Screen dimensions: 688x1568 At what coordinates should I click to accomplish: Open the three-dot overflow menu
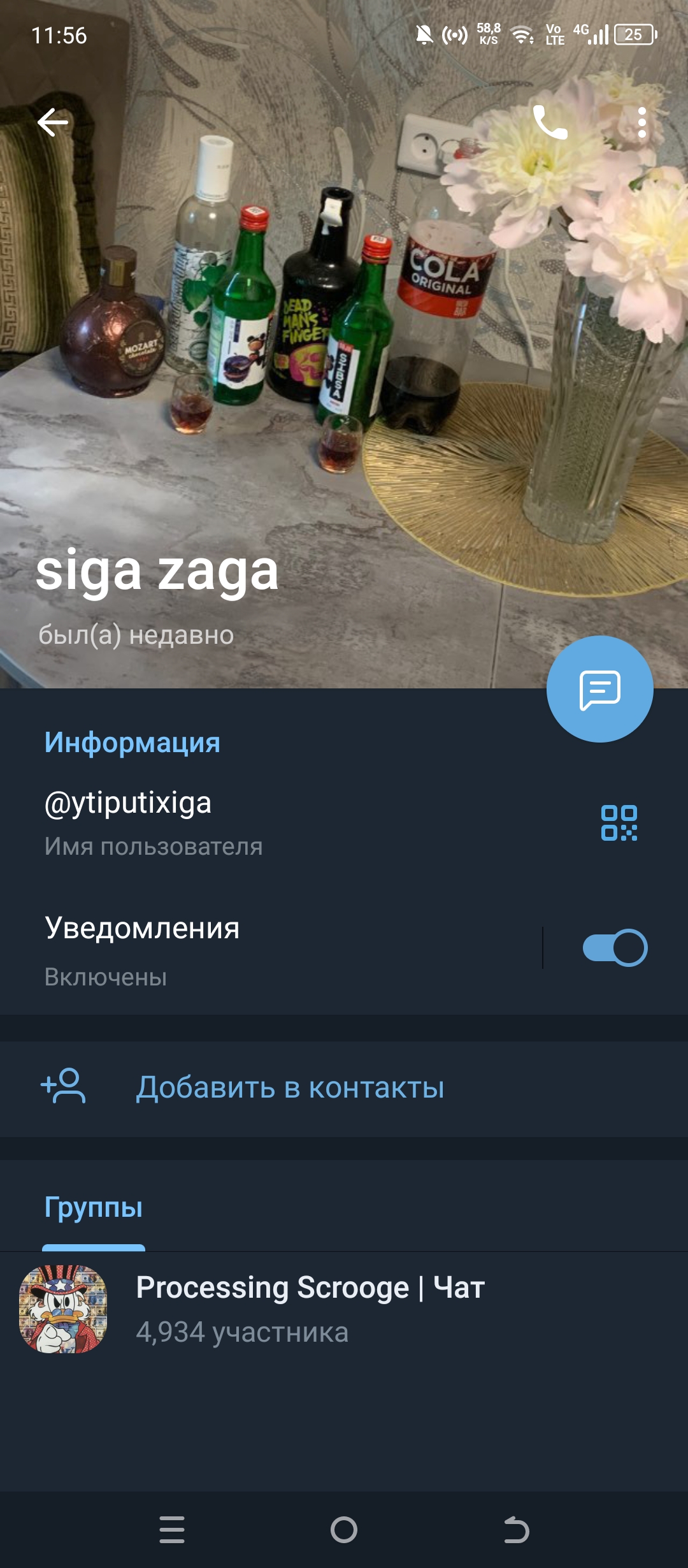[x=641, y=122]
